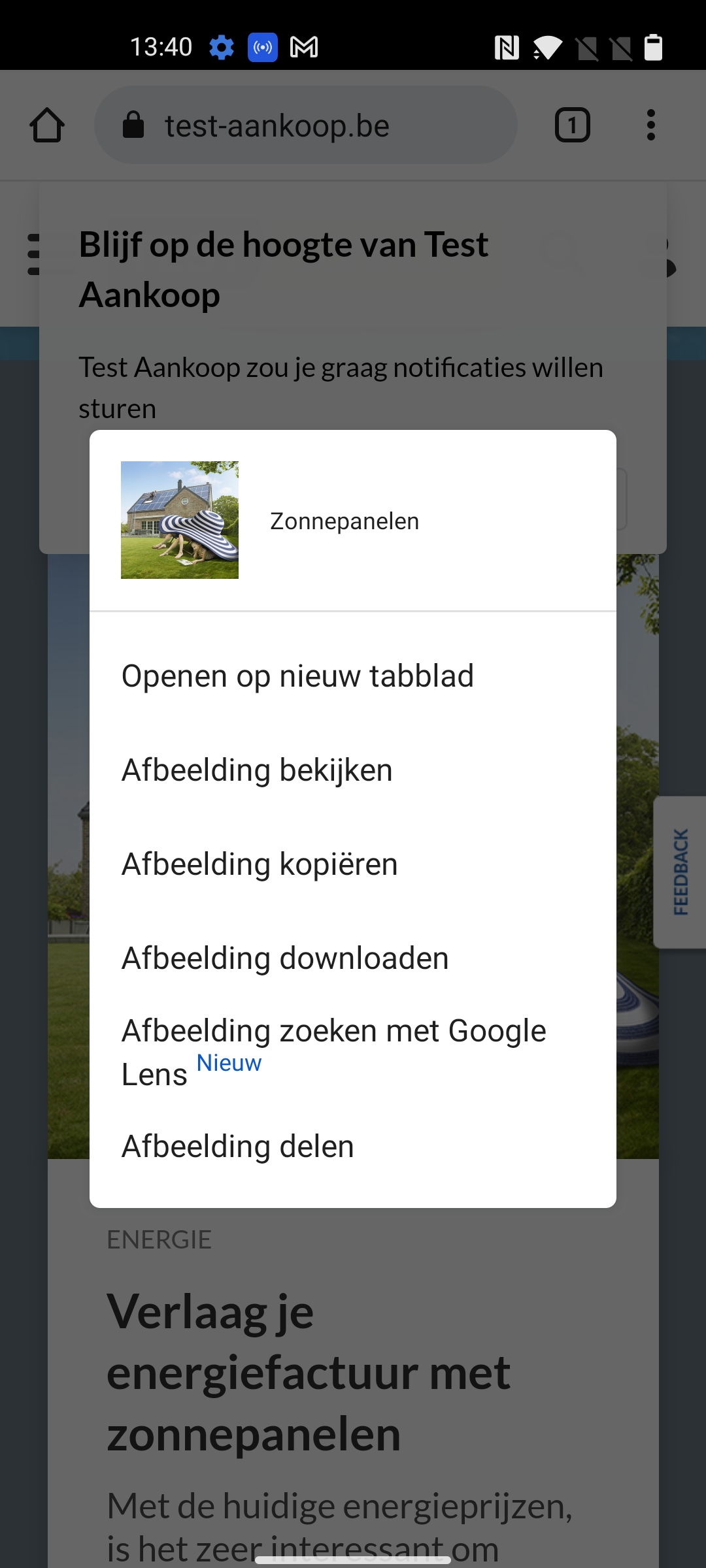Click the lock icon in the address bar
The width and height of the screenshot is (706, 1568).
pos(133,125)
